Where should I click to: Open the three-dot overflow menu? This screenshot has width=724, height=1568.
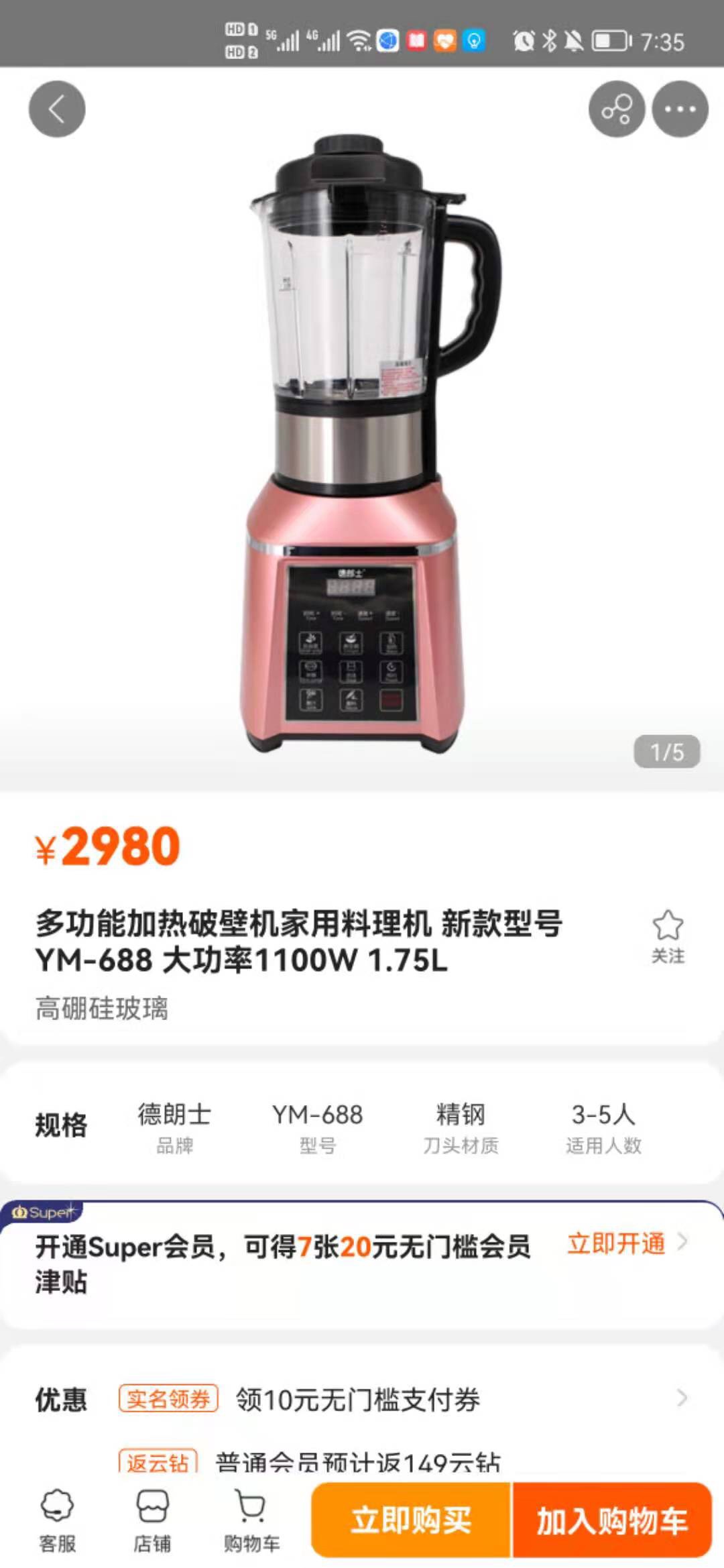[x=680, y=109]
